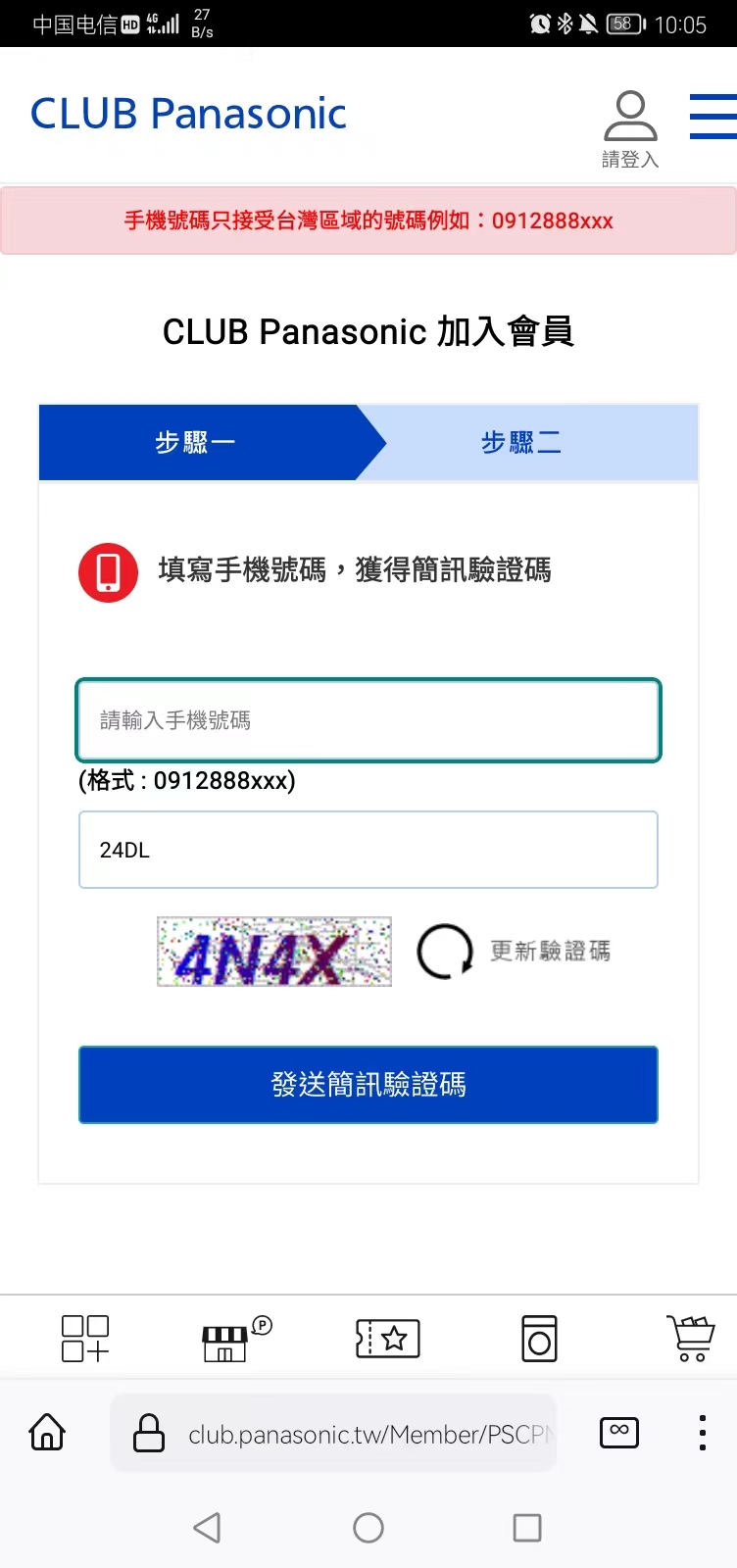737x1568 pixels.
Task: Tap the padlock icon in address bar
Action: point(149,1432)
